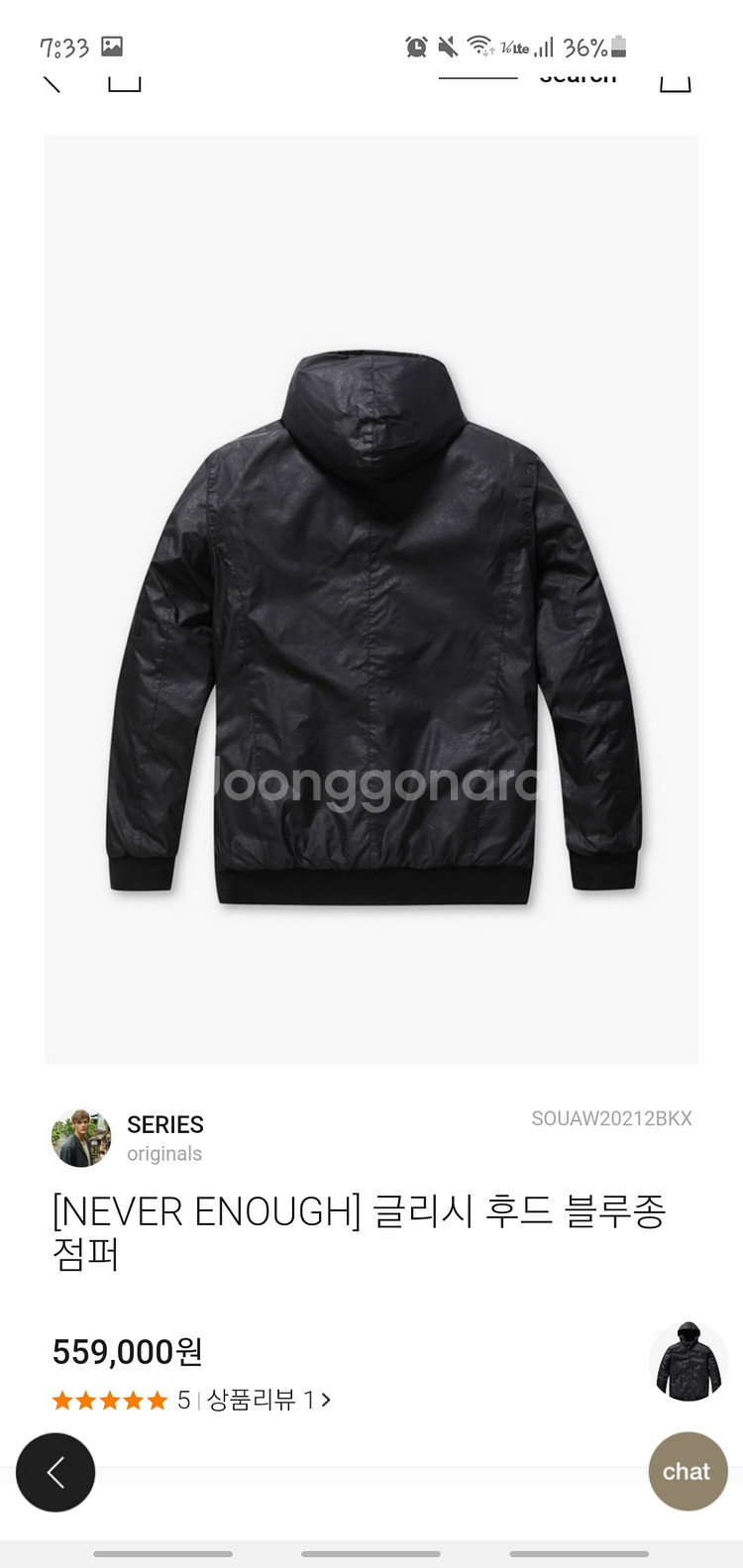Tap the small floating jacket thumbnail
This screenshot has height=1568, width=743.
point(688,1362)
